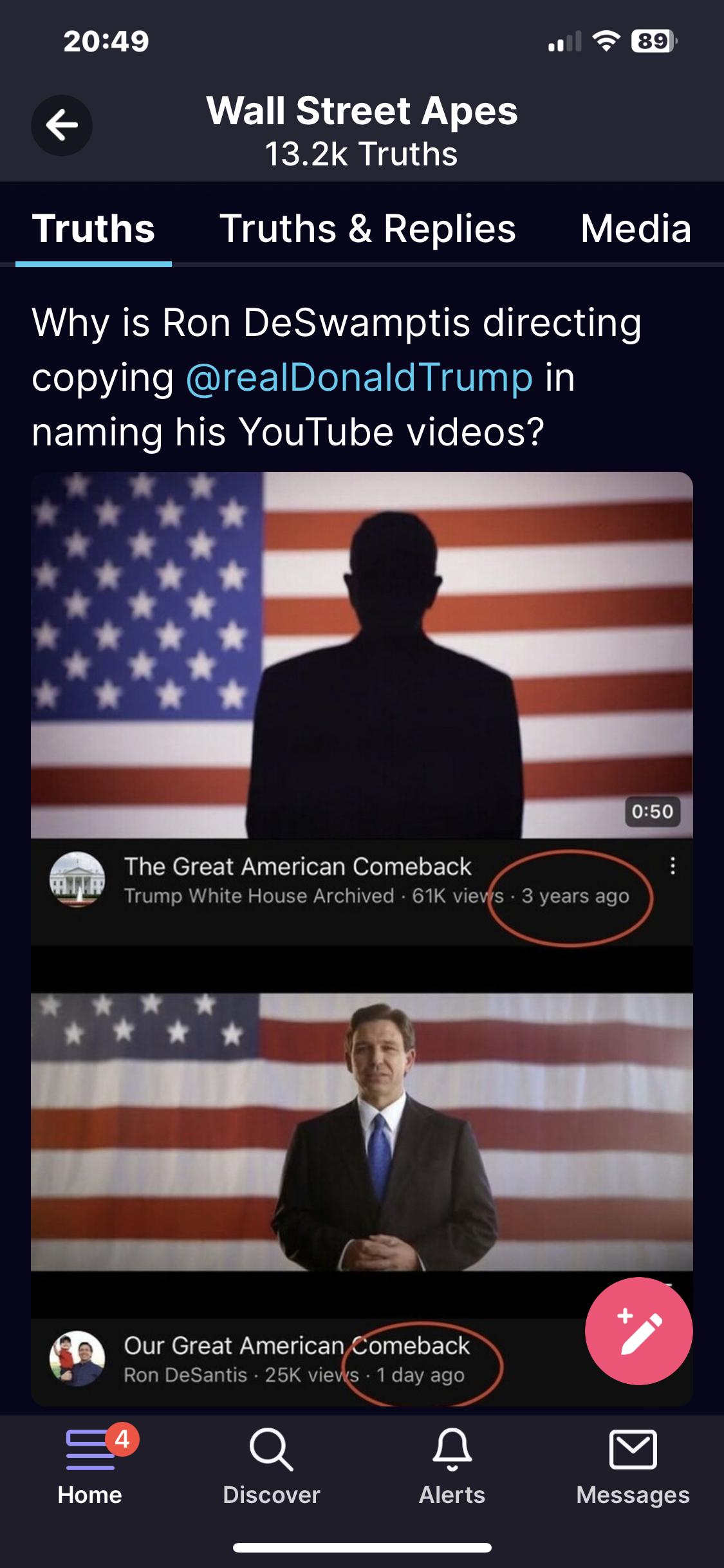Compose a new Truth
The width and height of the screenshot is (724, 1568).
pyautogui.click(x=638, y=1330)
